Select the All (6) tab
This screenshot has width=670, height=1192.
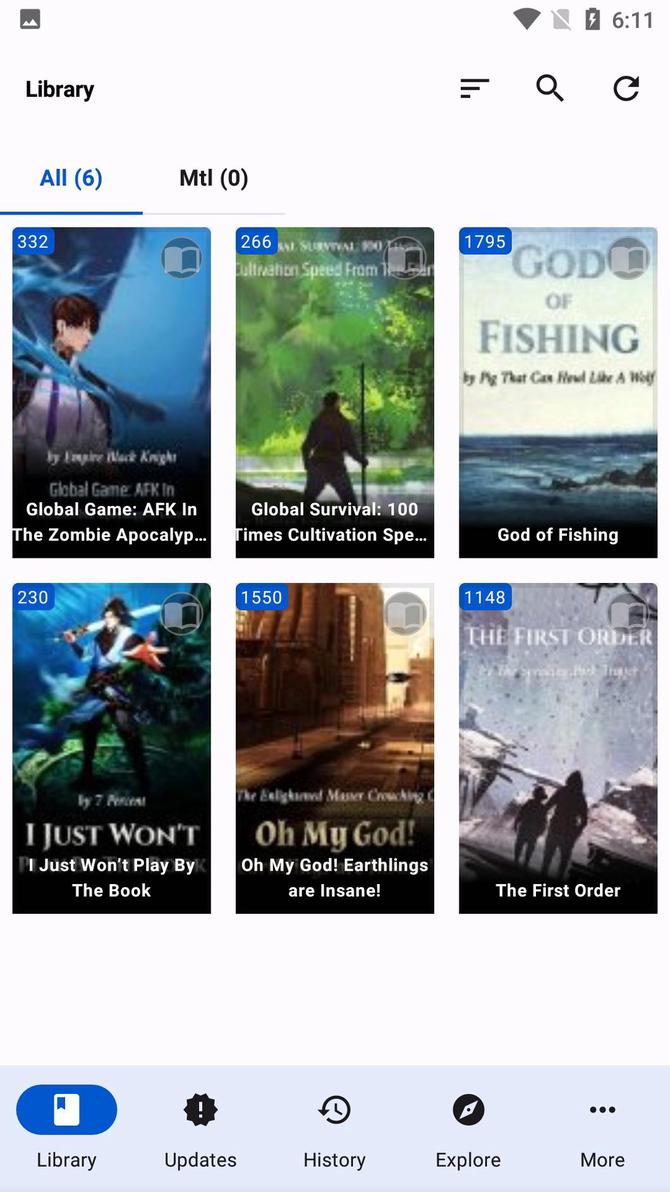tap(71, 178)
